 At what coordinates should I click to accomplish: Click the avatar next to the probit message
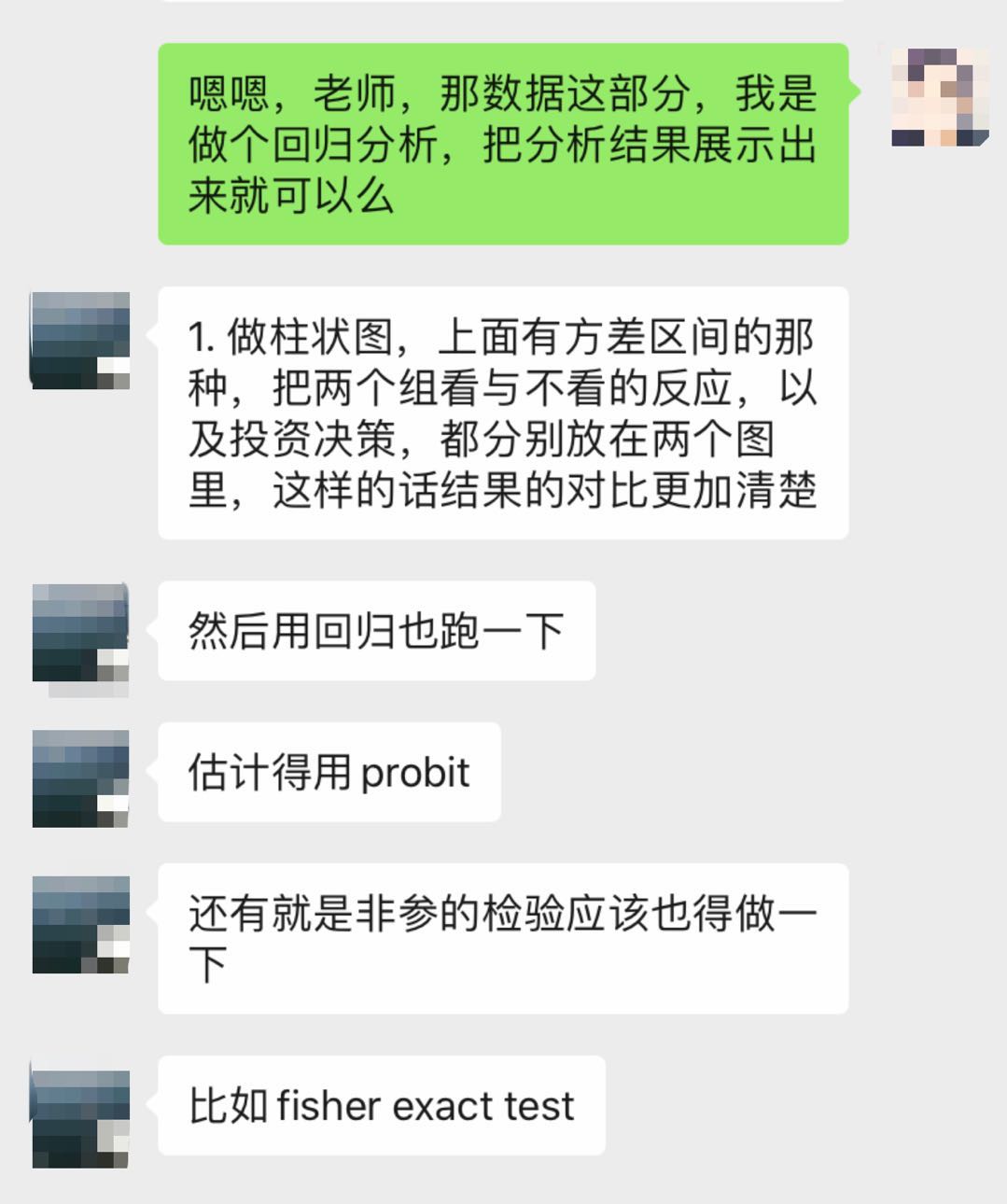click(x=79, y=777)
